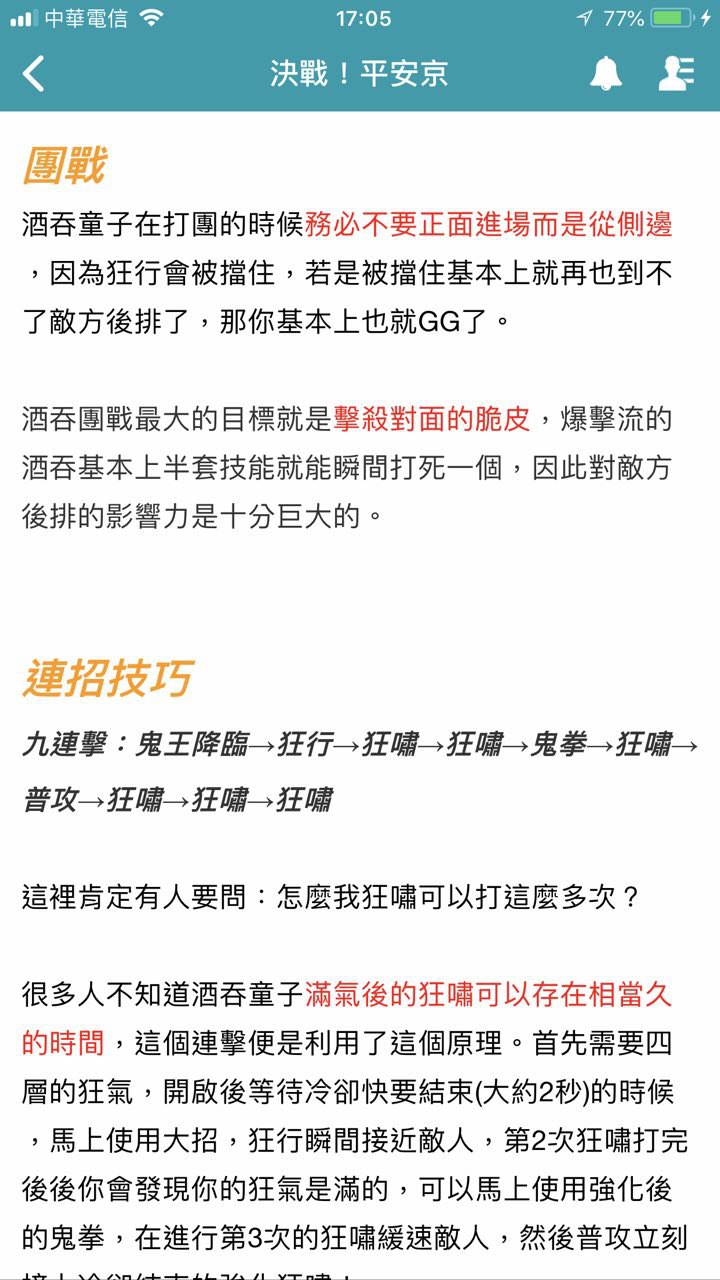
Task: Open the profile list icon
Action: pyautogui.click(x=677, y=73)
